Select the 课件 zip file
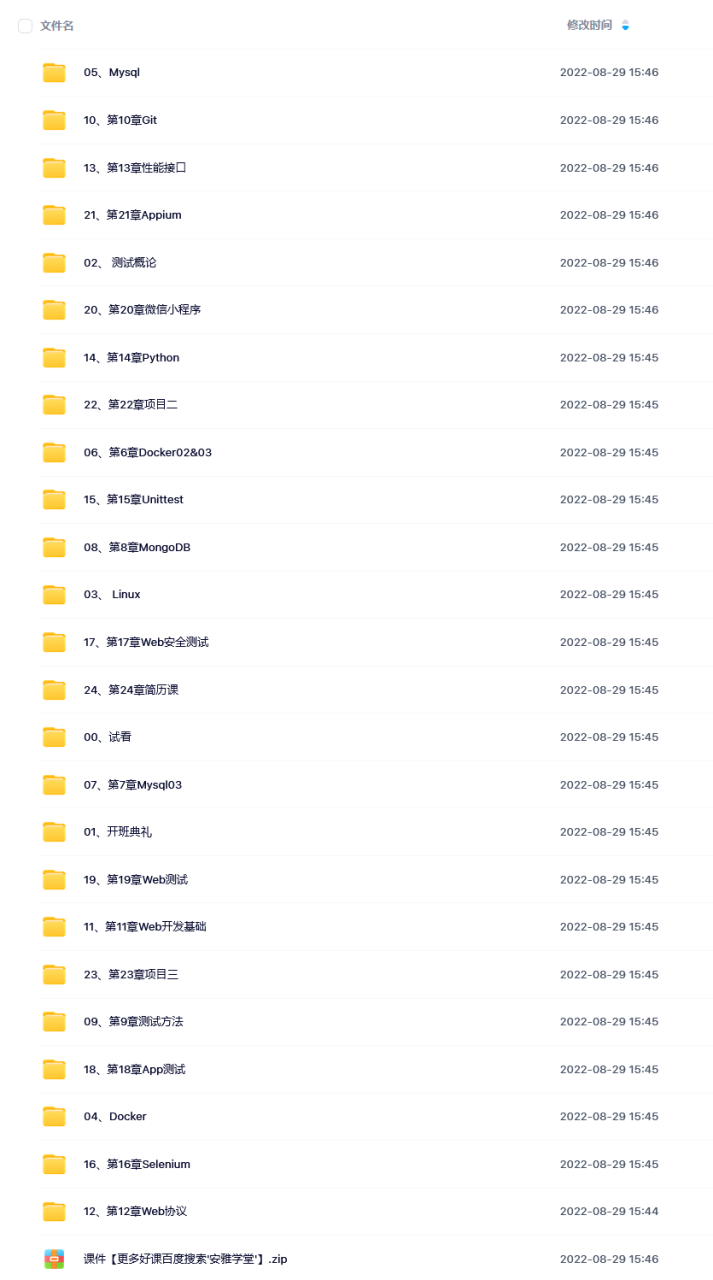The height and width of the screenshot is (1280, 713). tap(185, 1260)
